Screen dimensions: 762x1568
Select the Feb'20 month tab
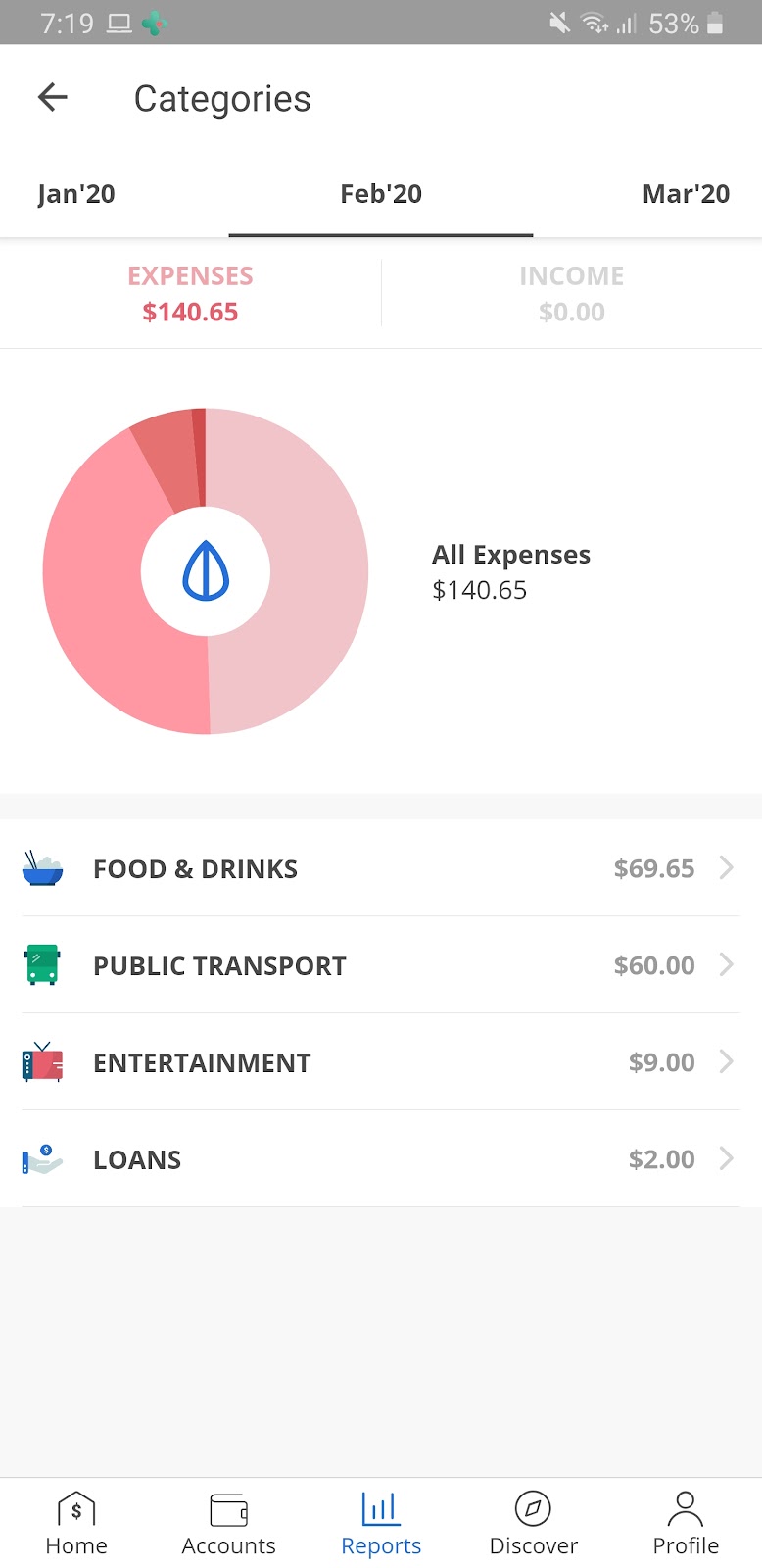(x=381, y=194)
